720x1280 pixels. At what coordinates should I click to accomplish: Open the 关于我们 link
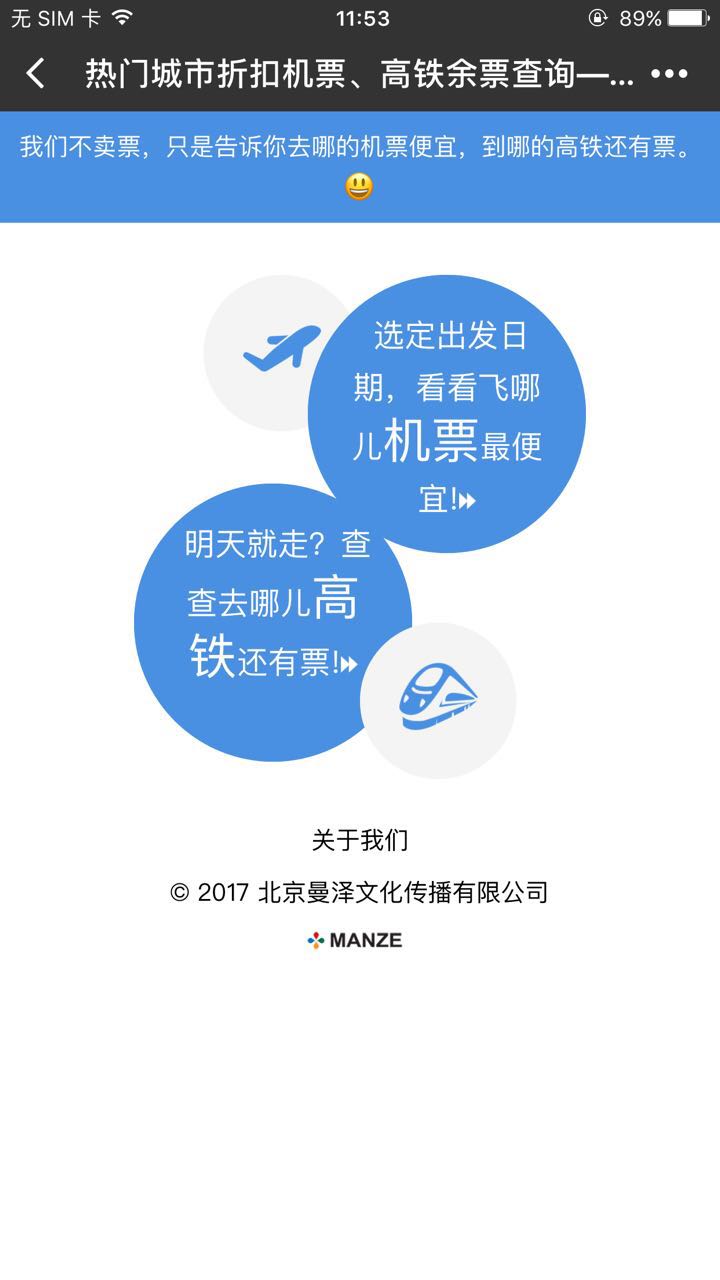(x=360, y=841)
